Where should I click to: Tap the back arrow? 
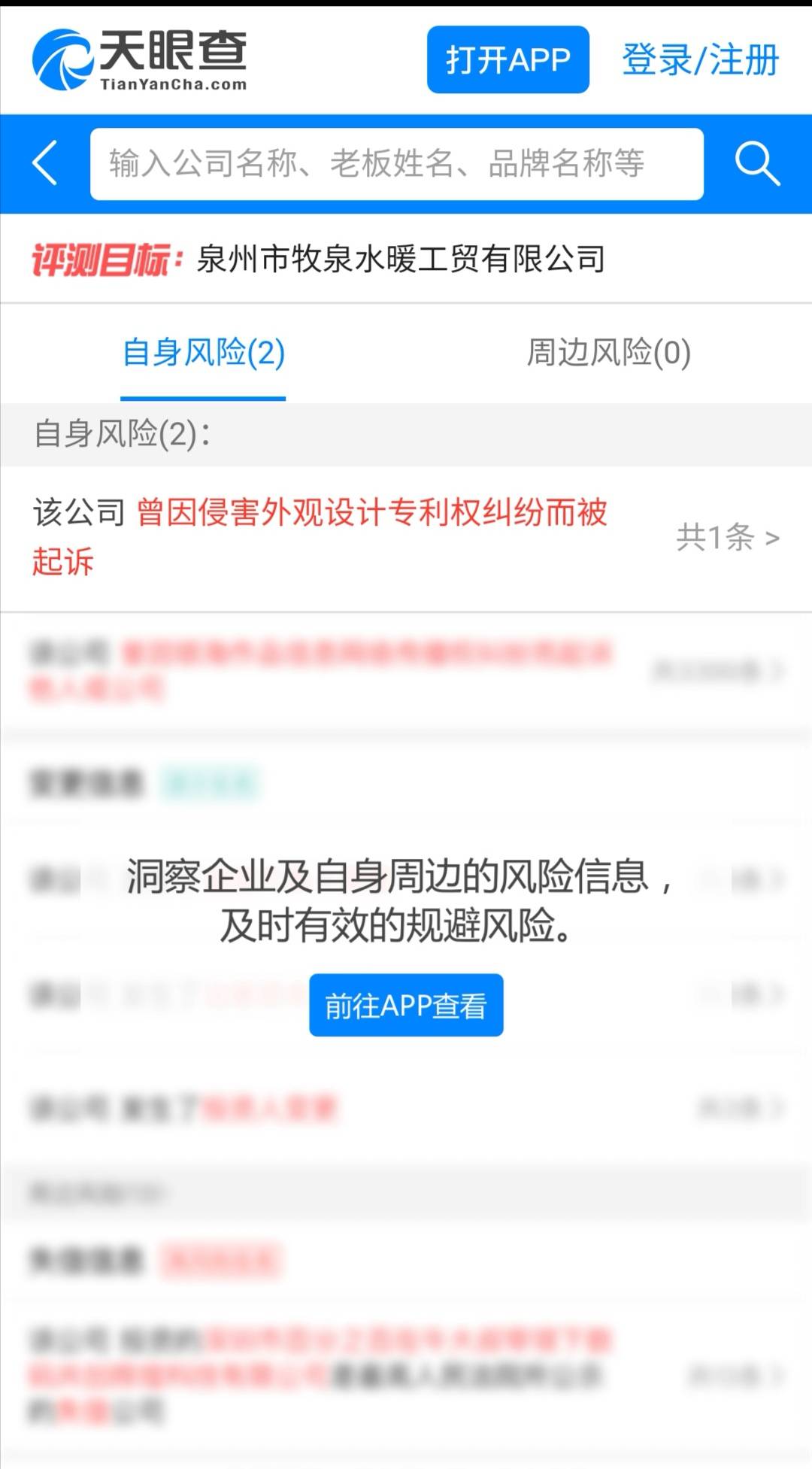[x=45, y=162]
